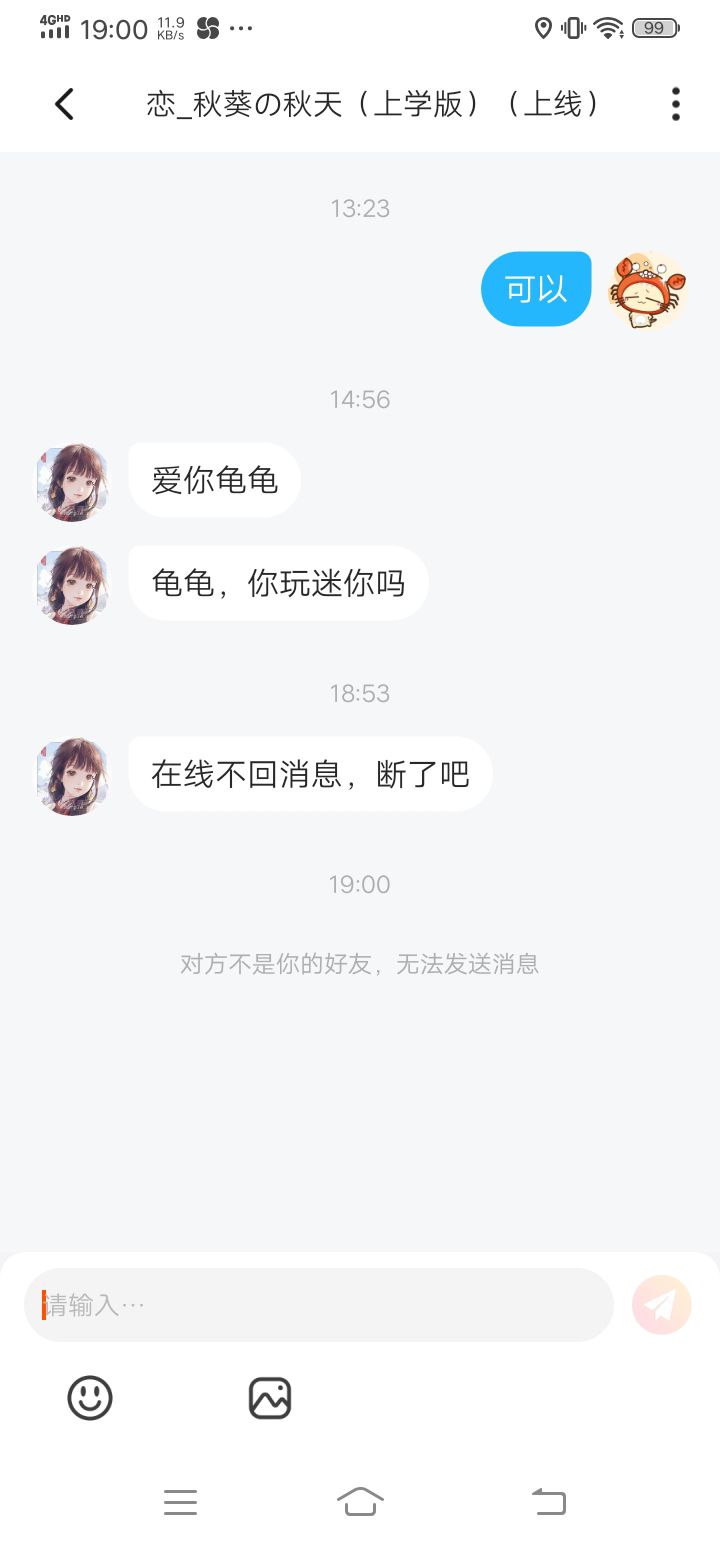
Task: Focus the 请输入 message input field
Action: [x=318, y=1305]
